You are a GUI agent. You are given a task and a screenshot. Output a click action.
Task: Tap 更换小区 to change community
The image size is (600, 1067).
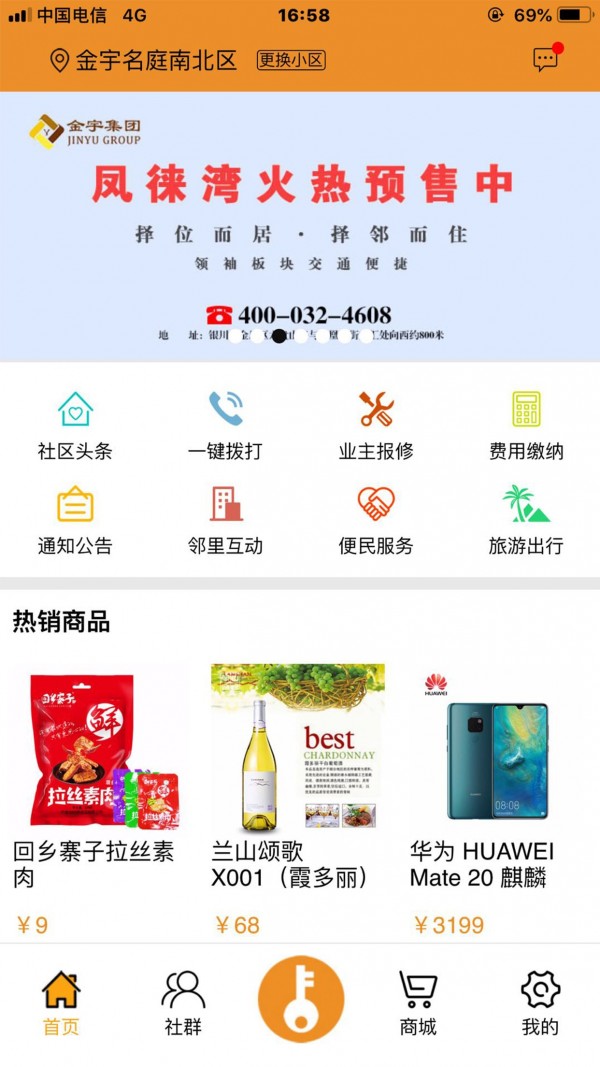[291, 60]
